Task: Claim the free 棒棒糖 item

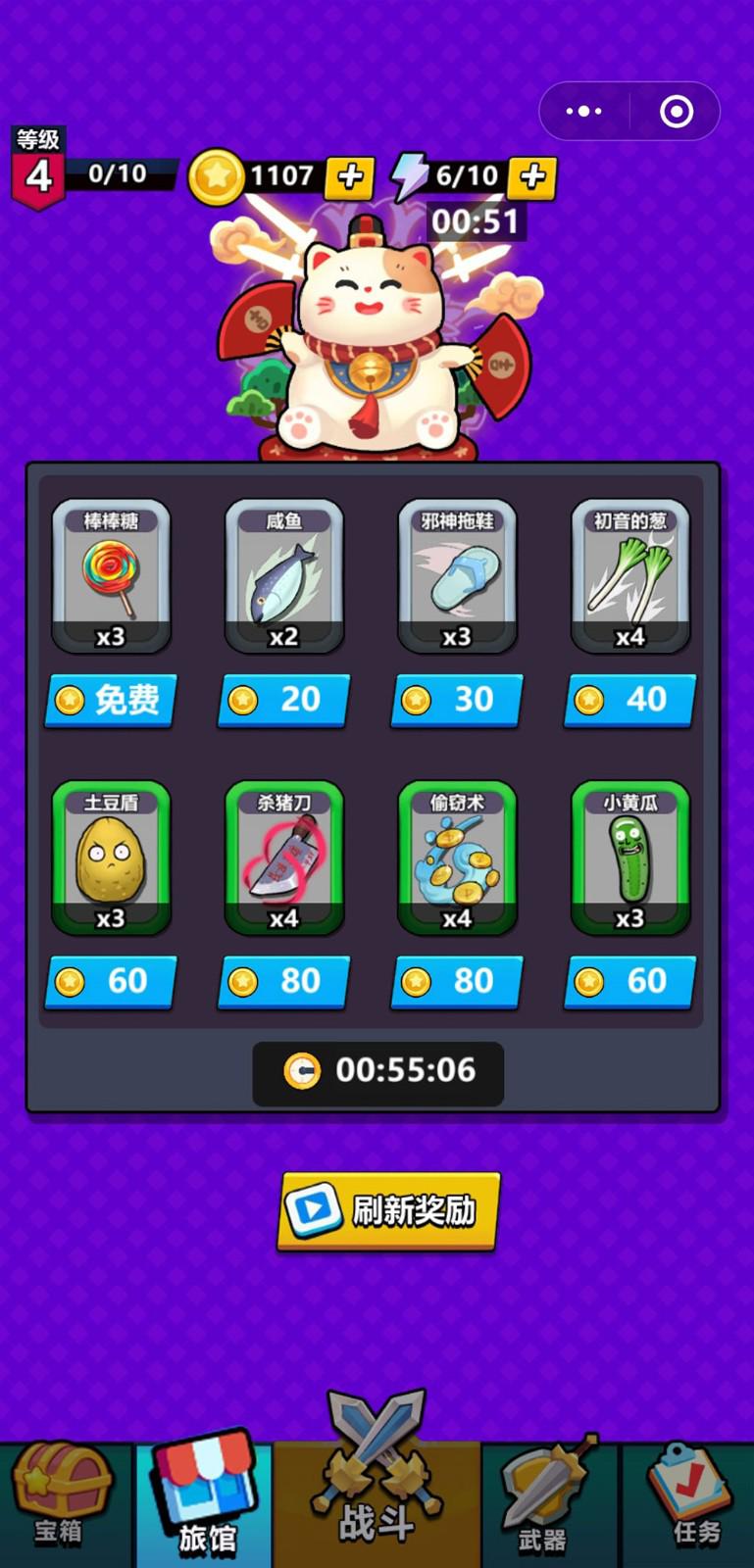Action: (111, 700)
